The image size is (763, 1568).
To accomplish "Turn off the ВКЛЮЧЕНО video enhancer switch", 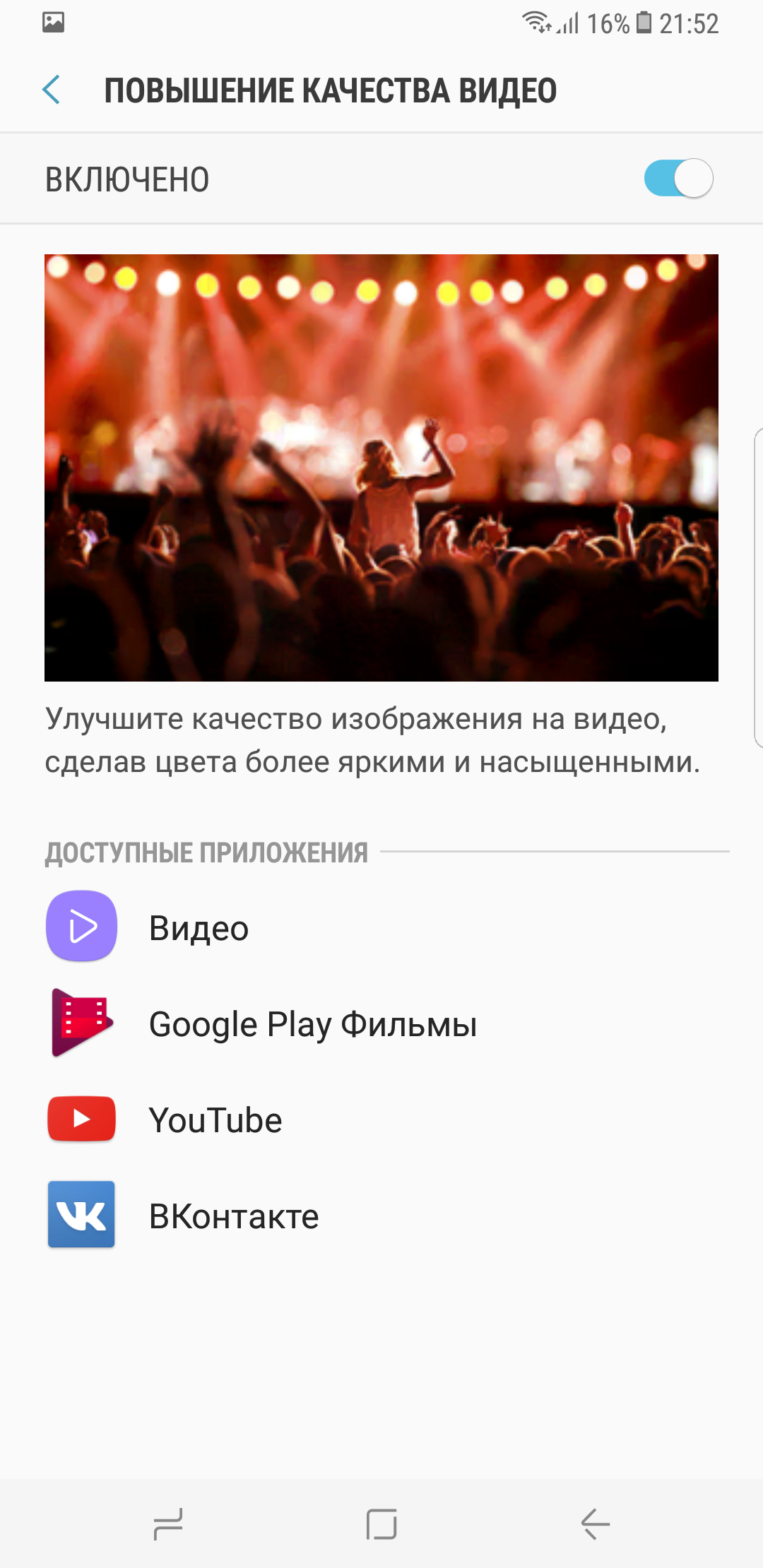I will click(678, 179).
